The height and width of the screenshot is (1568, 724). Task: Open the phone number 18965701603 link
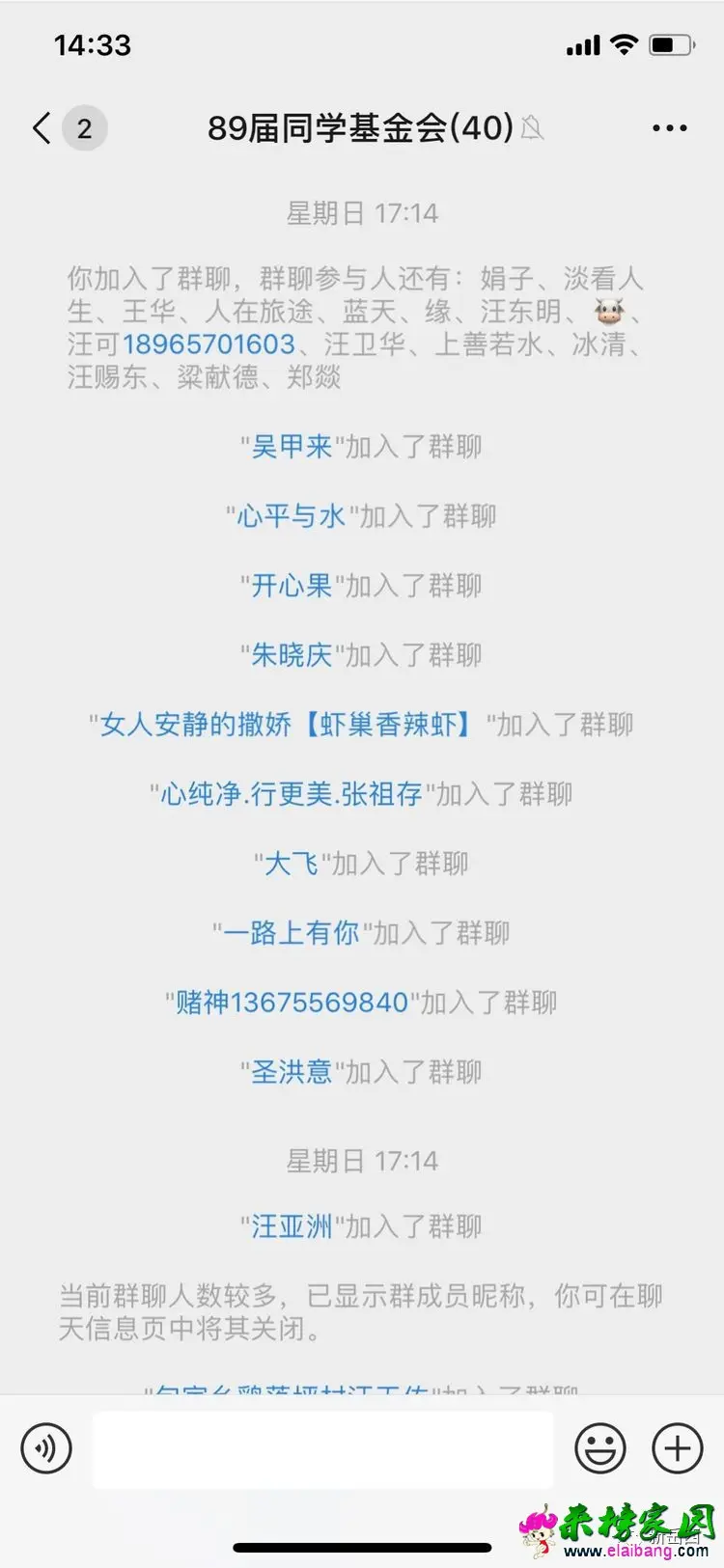click(209, 344)
